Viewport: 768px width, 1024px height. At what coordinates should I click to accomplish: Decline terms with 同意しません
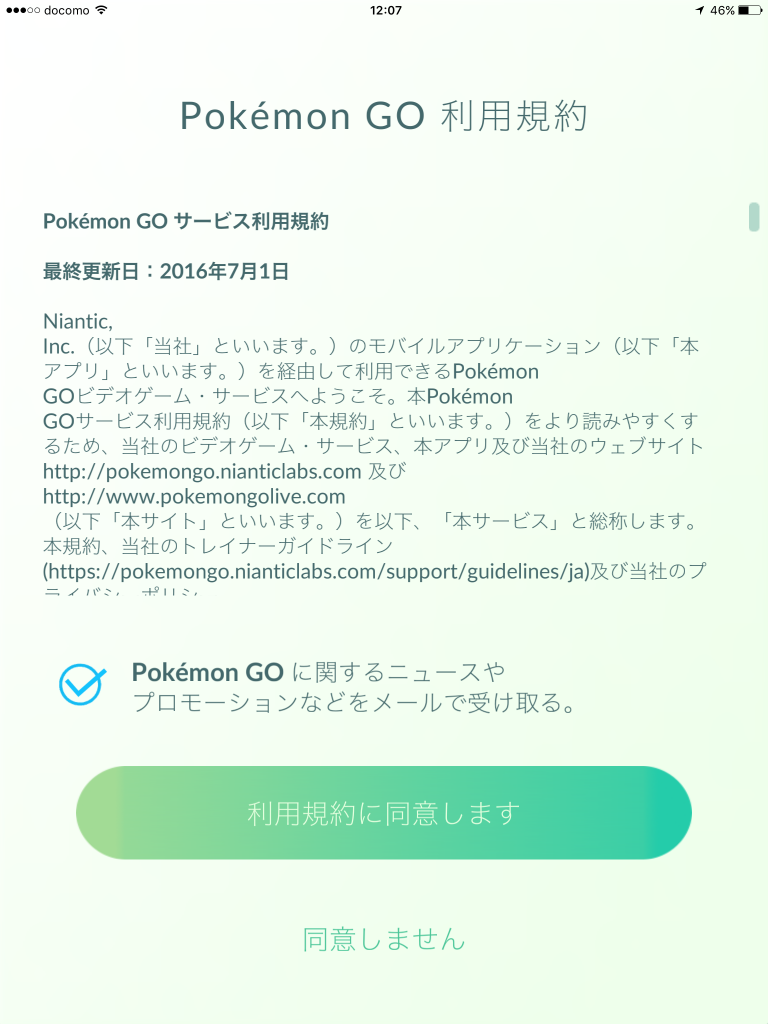coord(384,939)
